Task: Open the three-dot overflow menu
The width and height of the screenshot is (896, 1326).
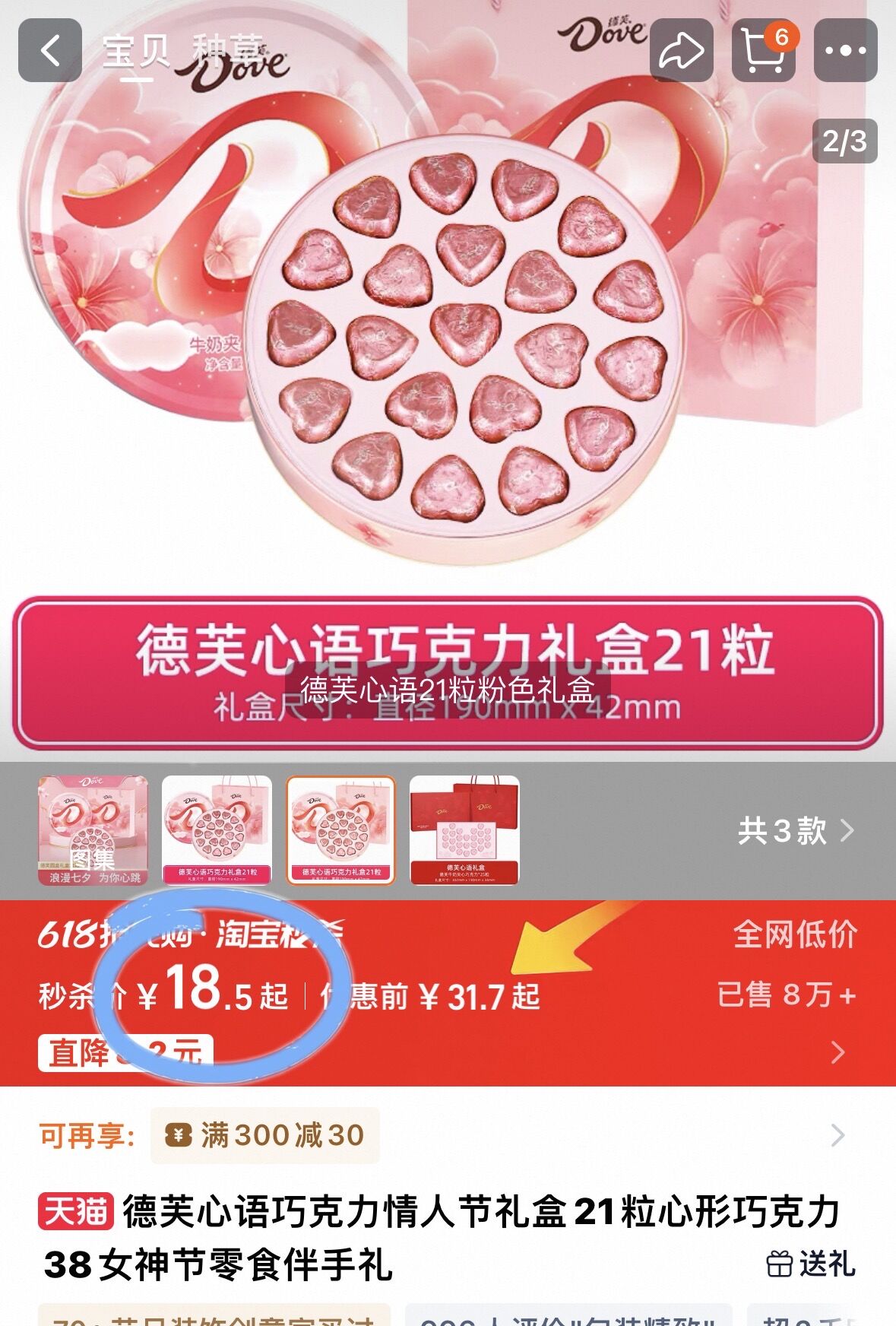Action: tap(845, 50)
